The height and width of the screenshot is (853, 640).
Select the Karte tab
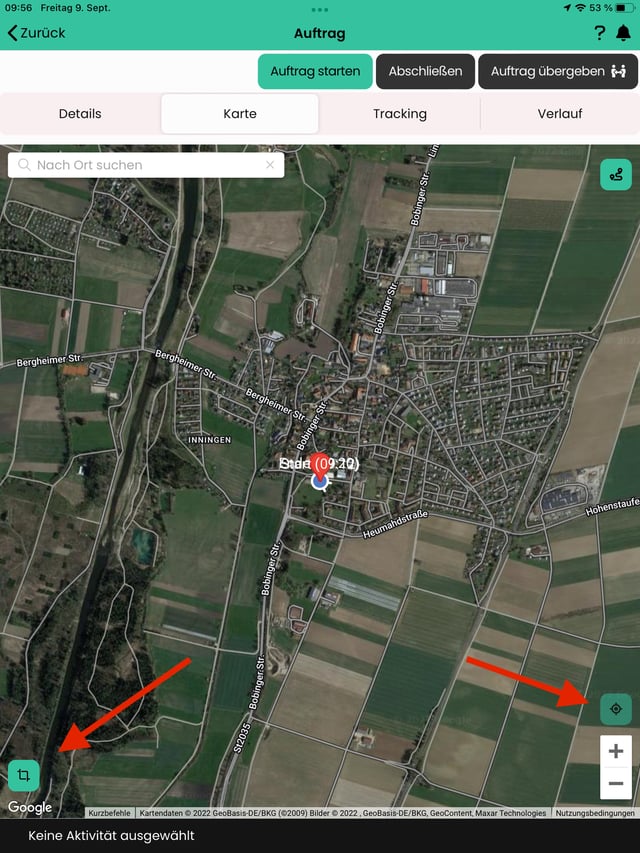[240, 114]
